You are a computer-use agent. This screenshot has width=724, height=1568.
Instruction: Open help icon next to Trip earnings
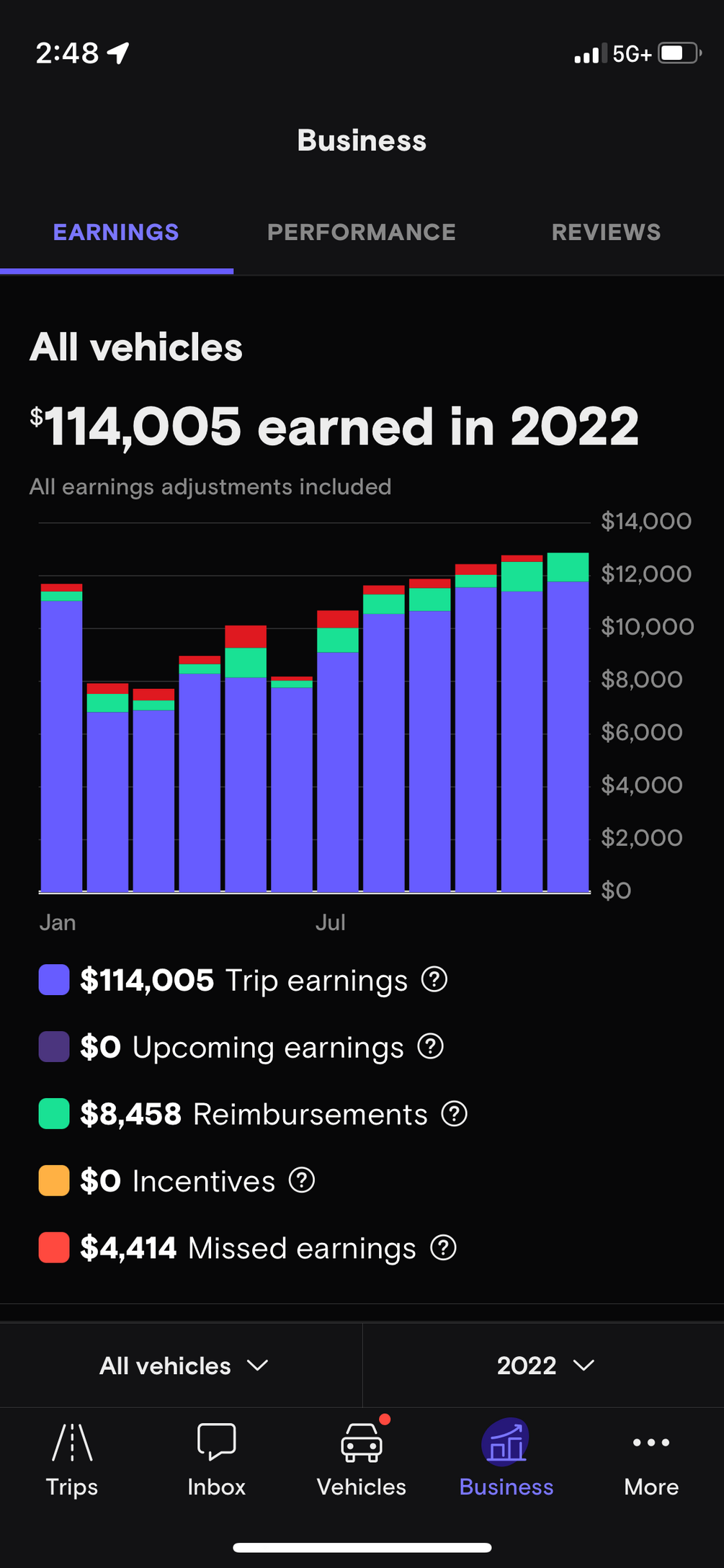click(434, 979)
